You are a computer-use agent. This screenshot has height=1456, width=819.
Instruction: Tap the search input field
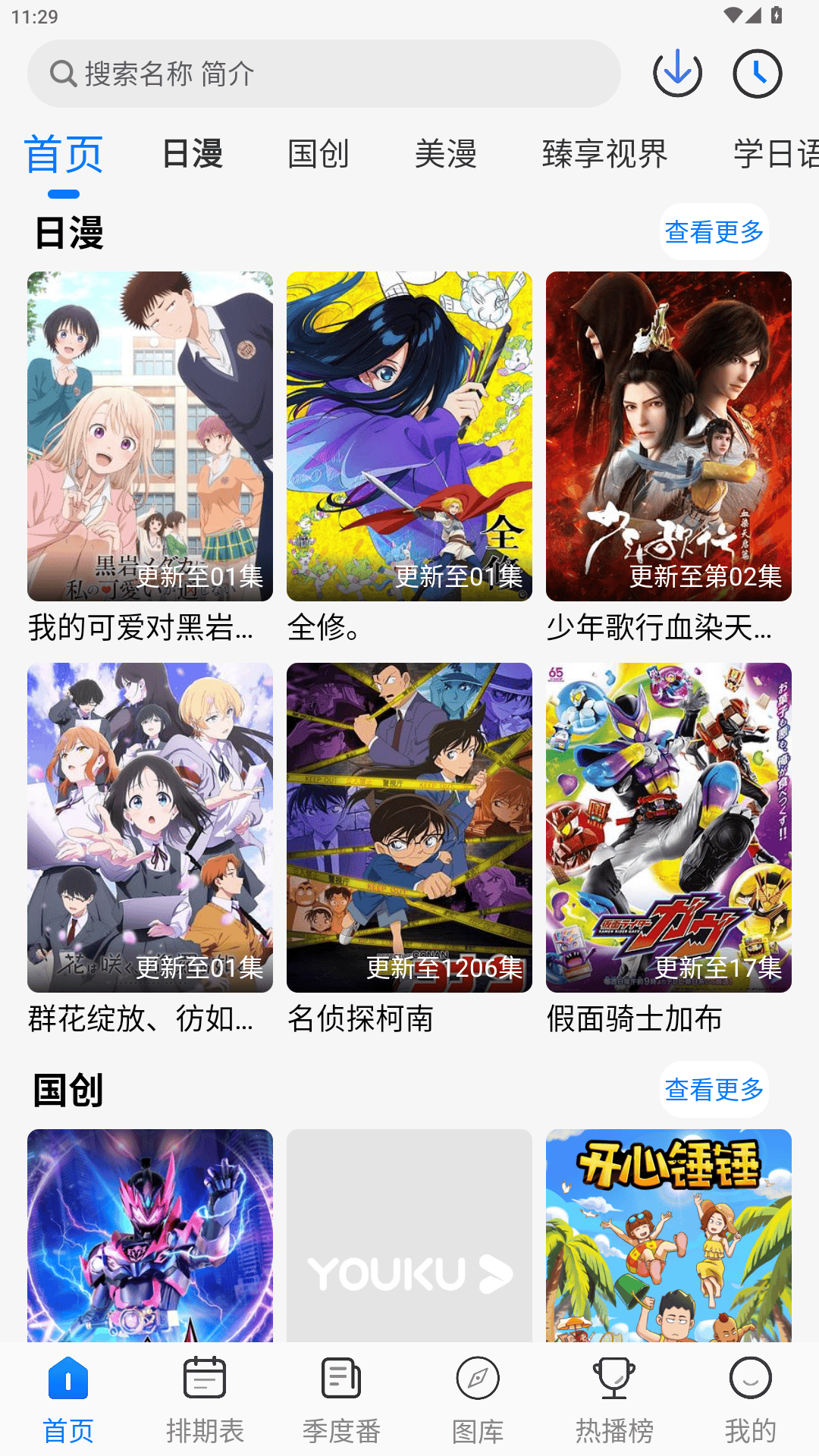click(x=325, y=74)
